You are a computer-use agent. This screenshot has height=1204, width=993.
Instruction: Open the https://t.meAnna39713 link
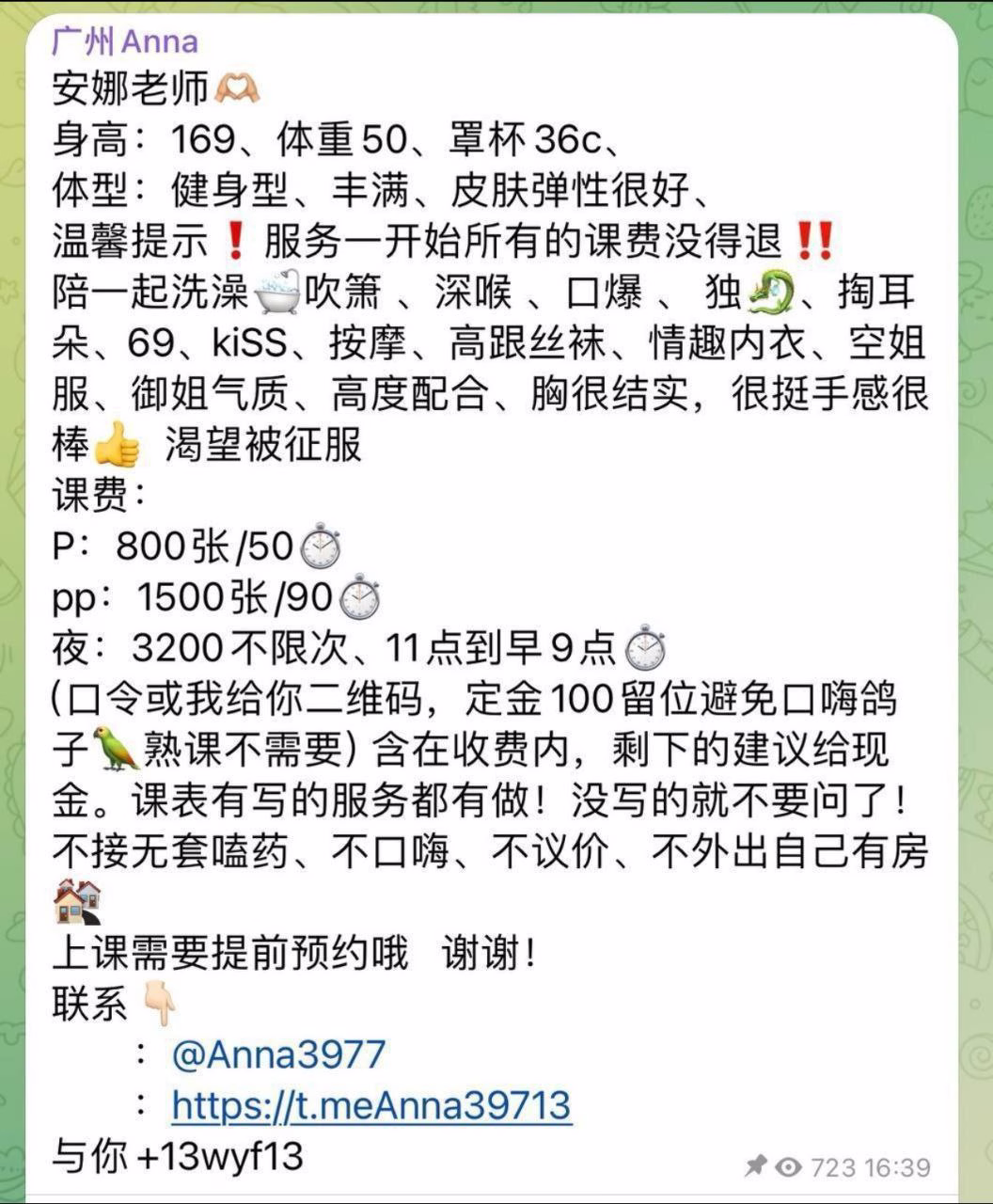[x=371, y=1104]
